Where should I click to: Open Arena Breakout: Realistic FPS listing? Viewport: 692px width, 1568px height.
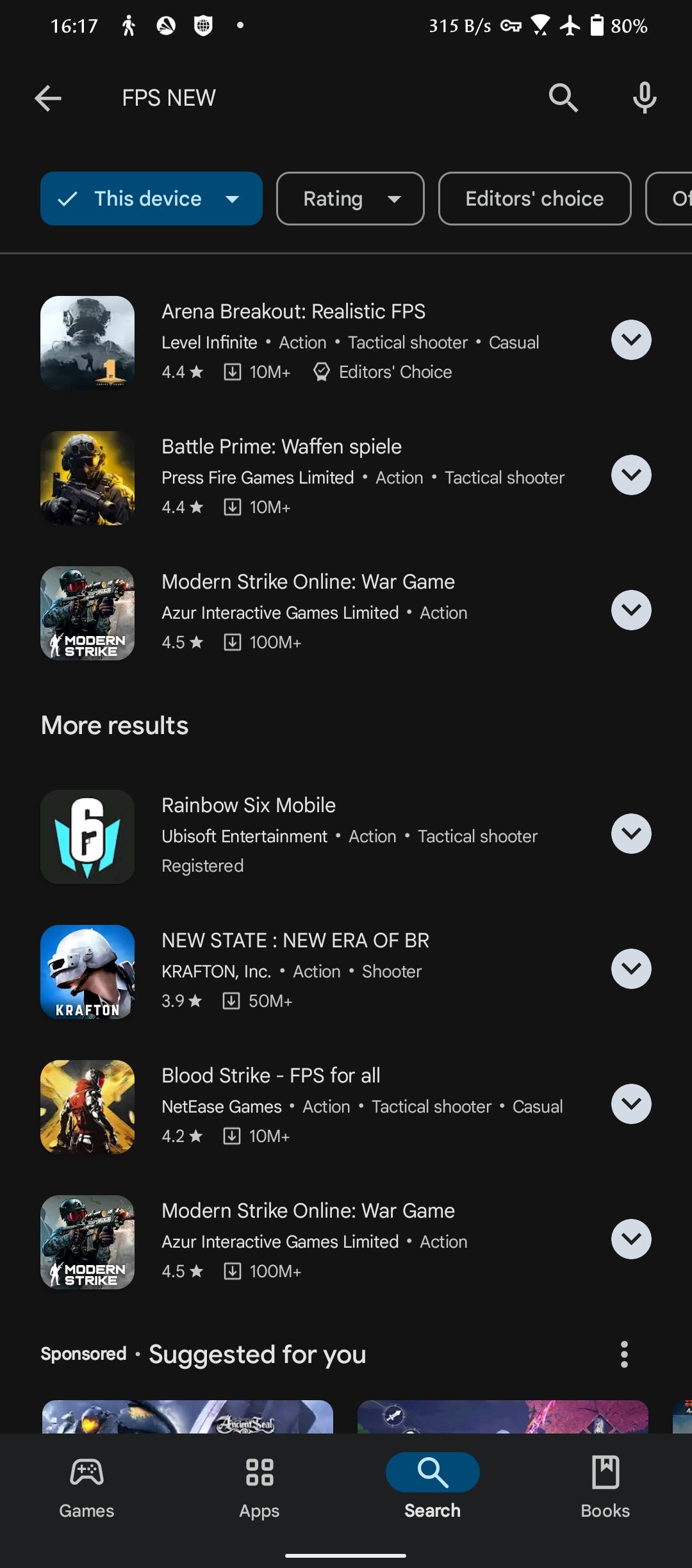click(x=293, y=311)
